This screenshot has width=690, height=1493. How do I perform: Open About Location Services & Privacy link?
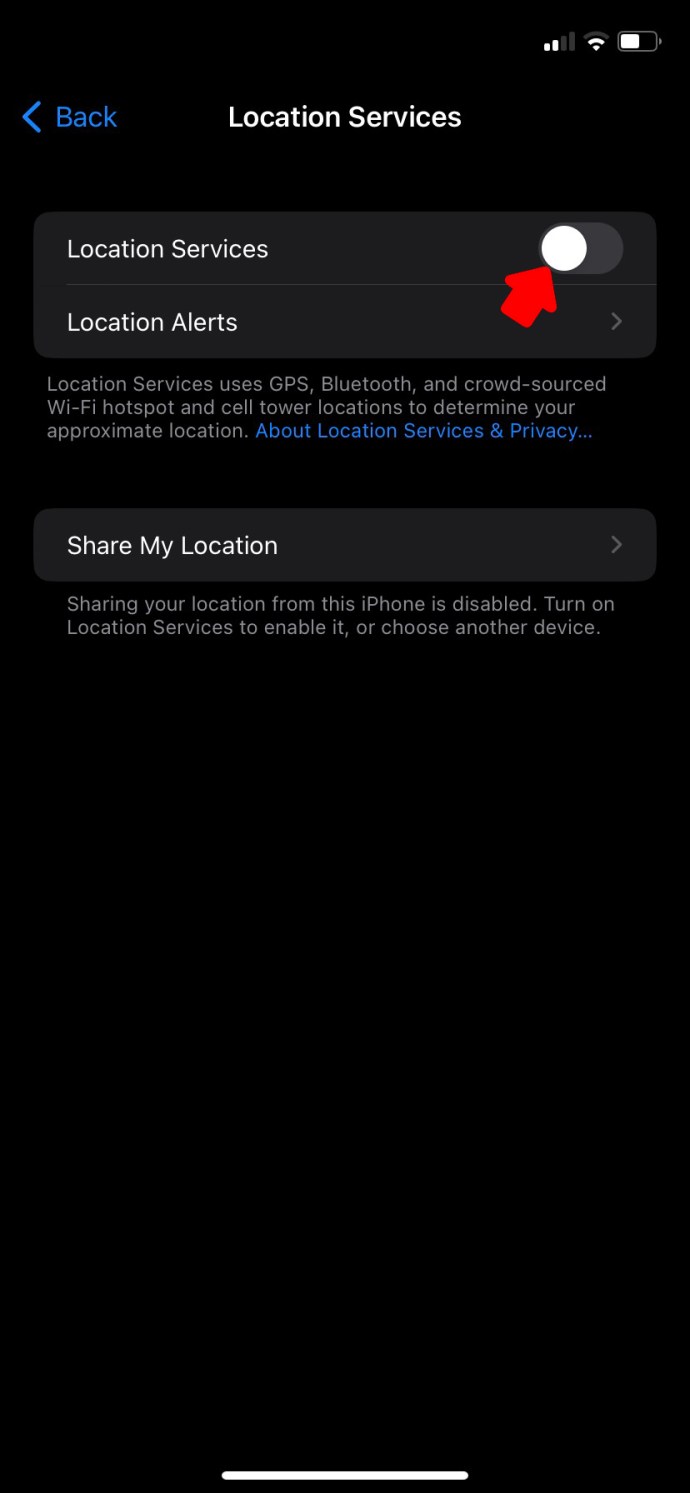point(424,431)
